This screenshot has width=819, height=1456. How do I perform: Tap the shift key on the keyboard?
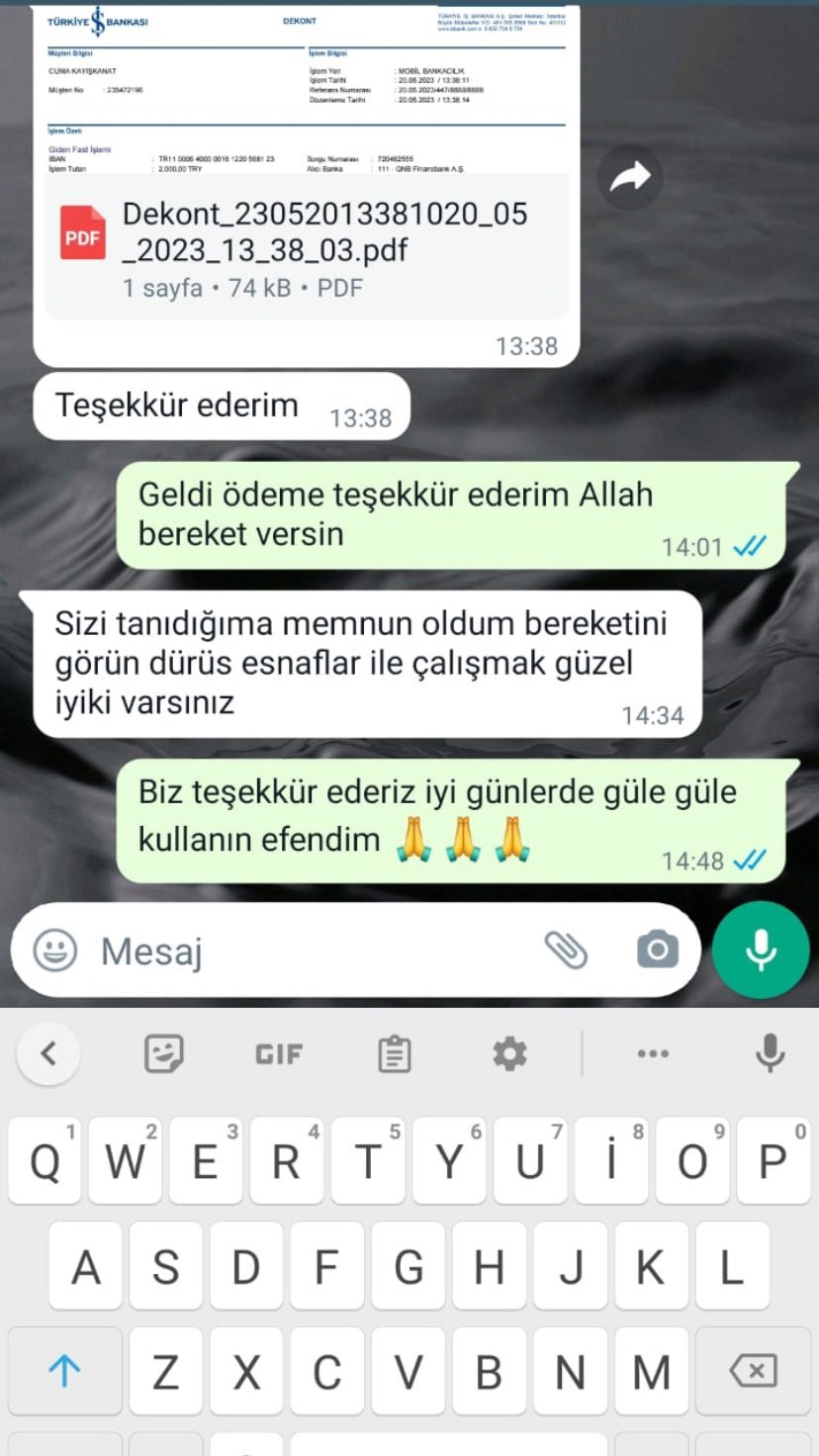click(63, 1371)
